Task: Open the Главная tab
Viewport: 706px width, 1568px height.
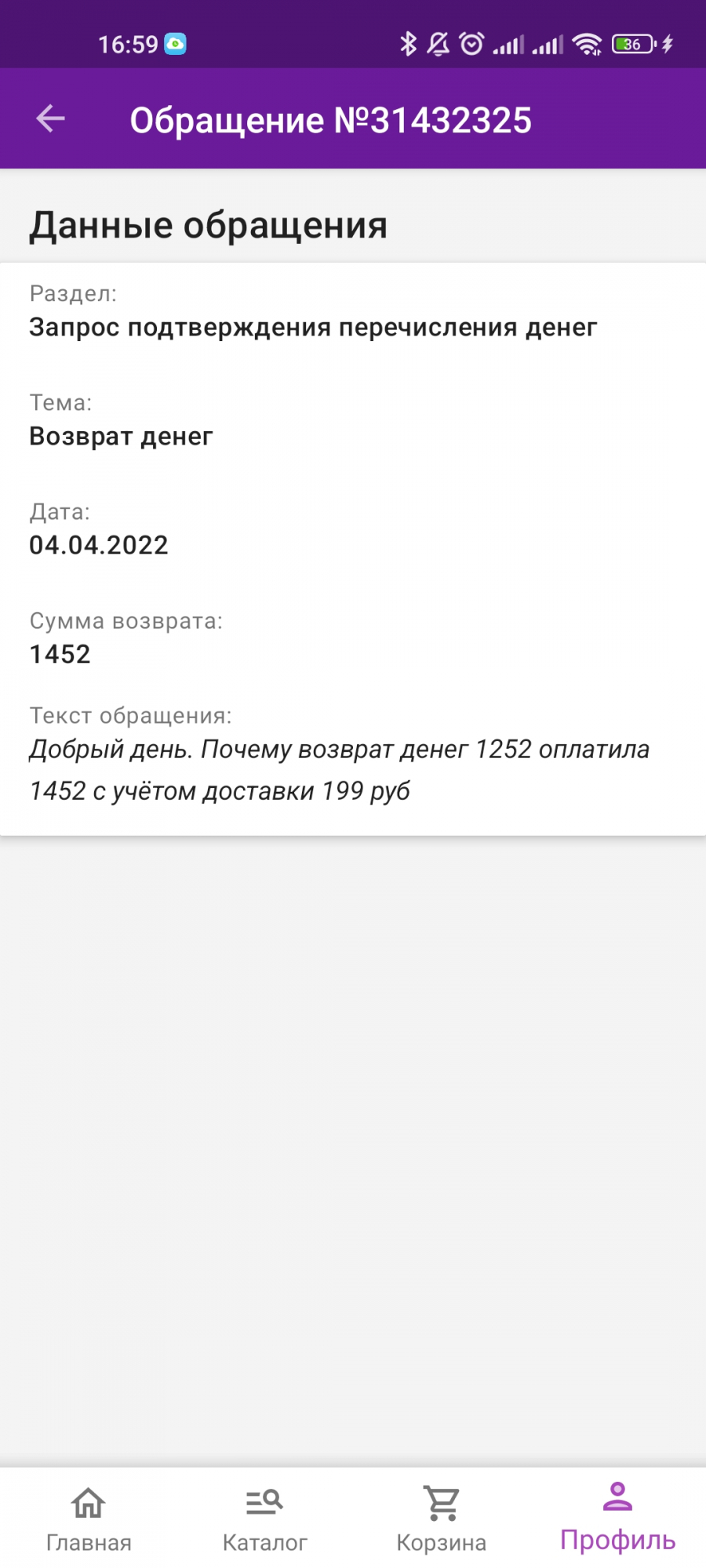Action: click(x=89, y=1519)
